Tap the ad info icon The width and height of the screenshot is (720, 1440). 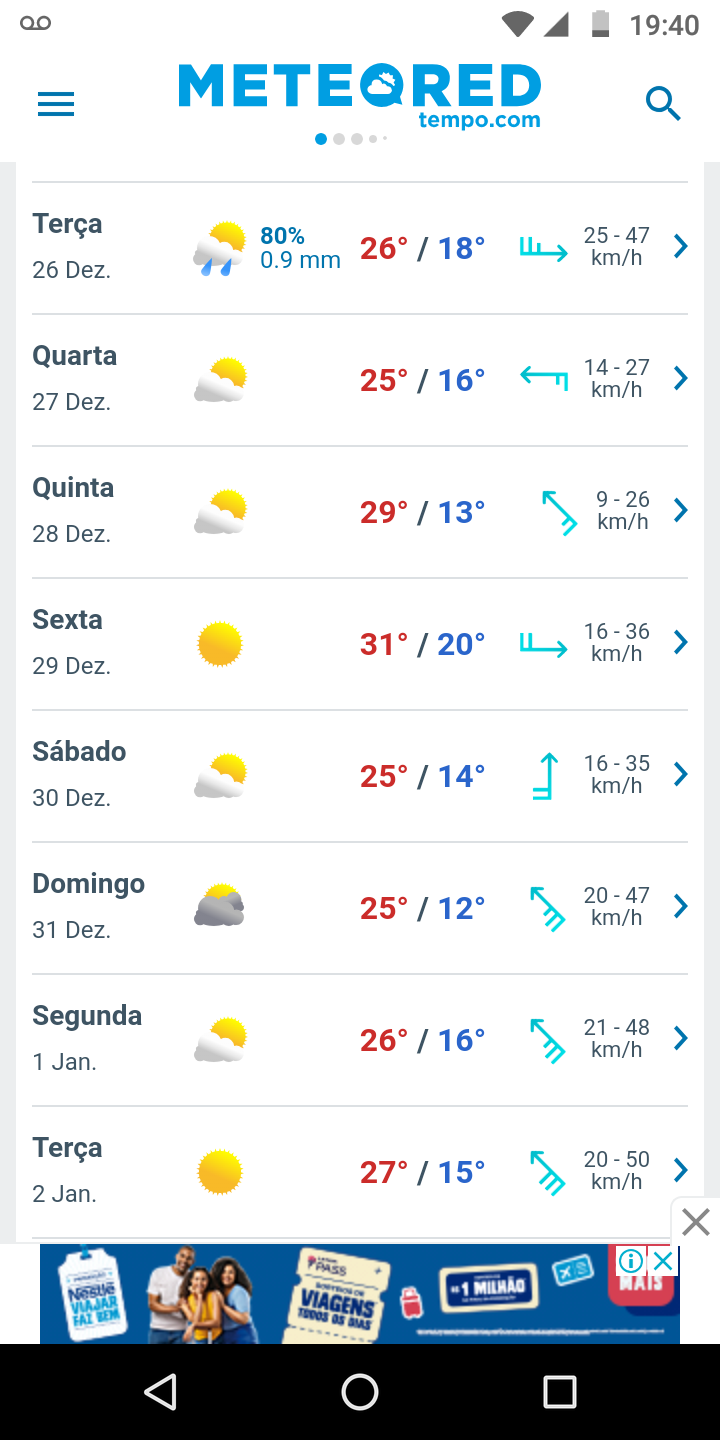point(631,1261)
